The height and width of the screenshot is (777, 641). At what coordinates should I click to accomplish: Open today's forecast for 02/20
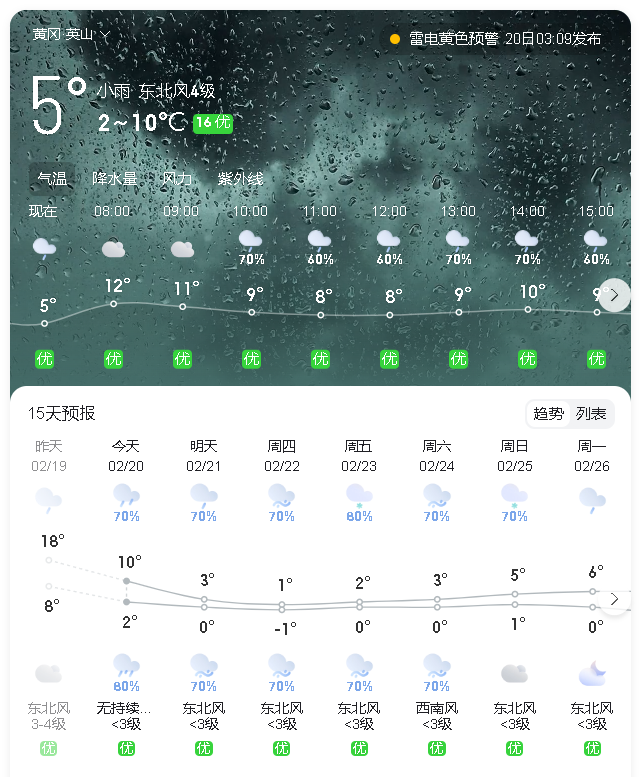[x=126, y=456]
